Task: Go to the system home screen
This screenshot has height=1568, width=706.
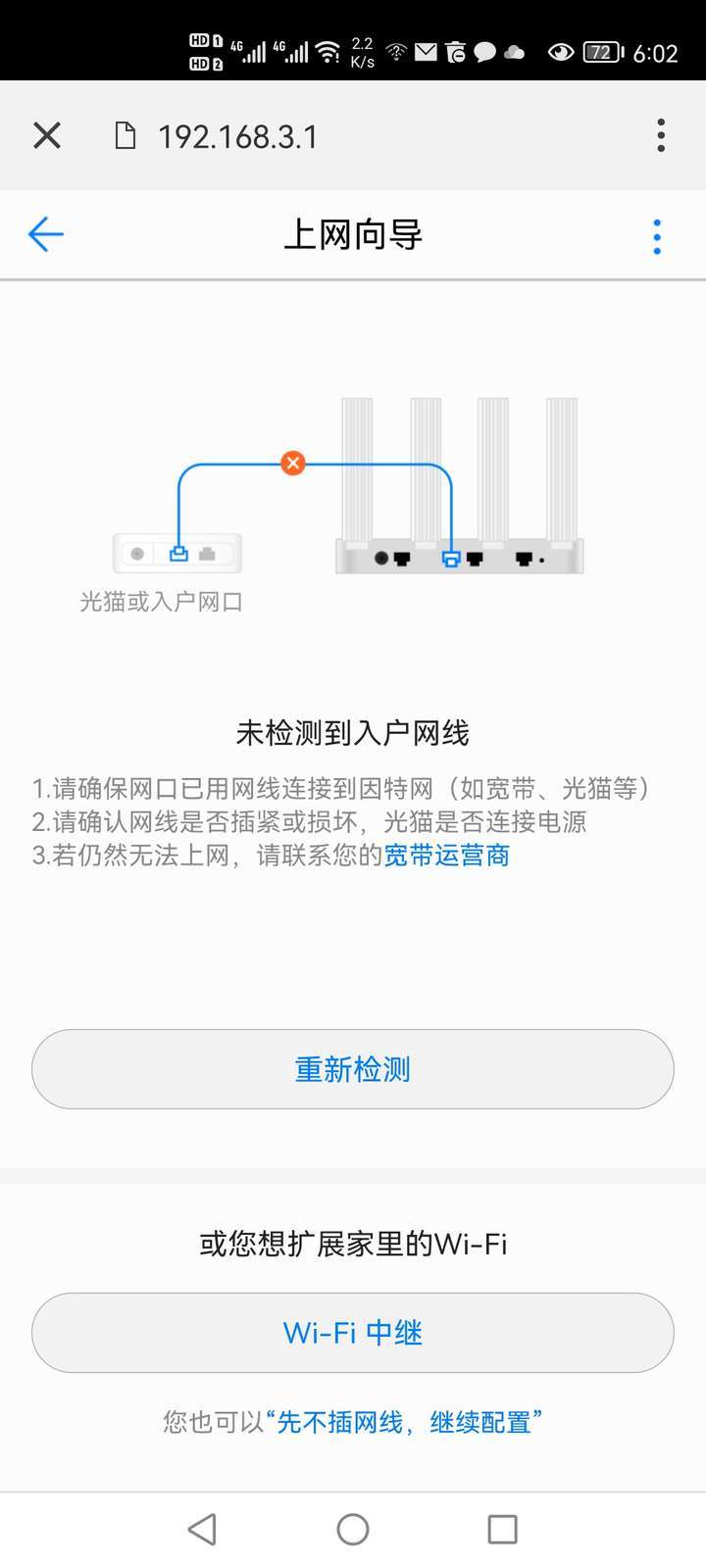Action: (x=353, y=1529)
